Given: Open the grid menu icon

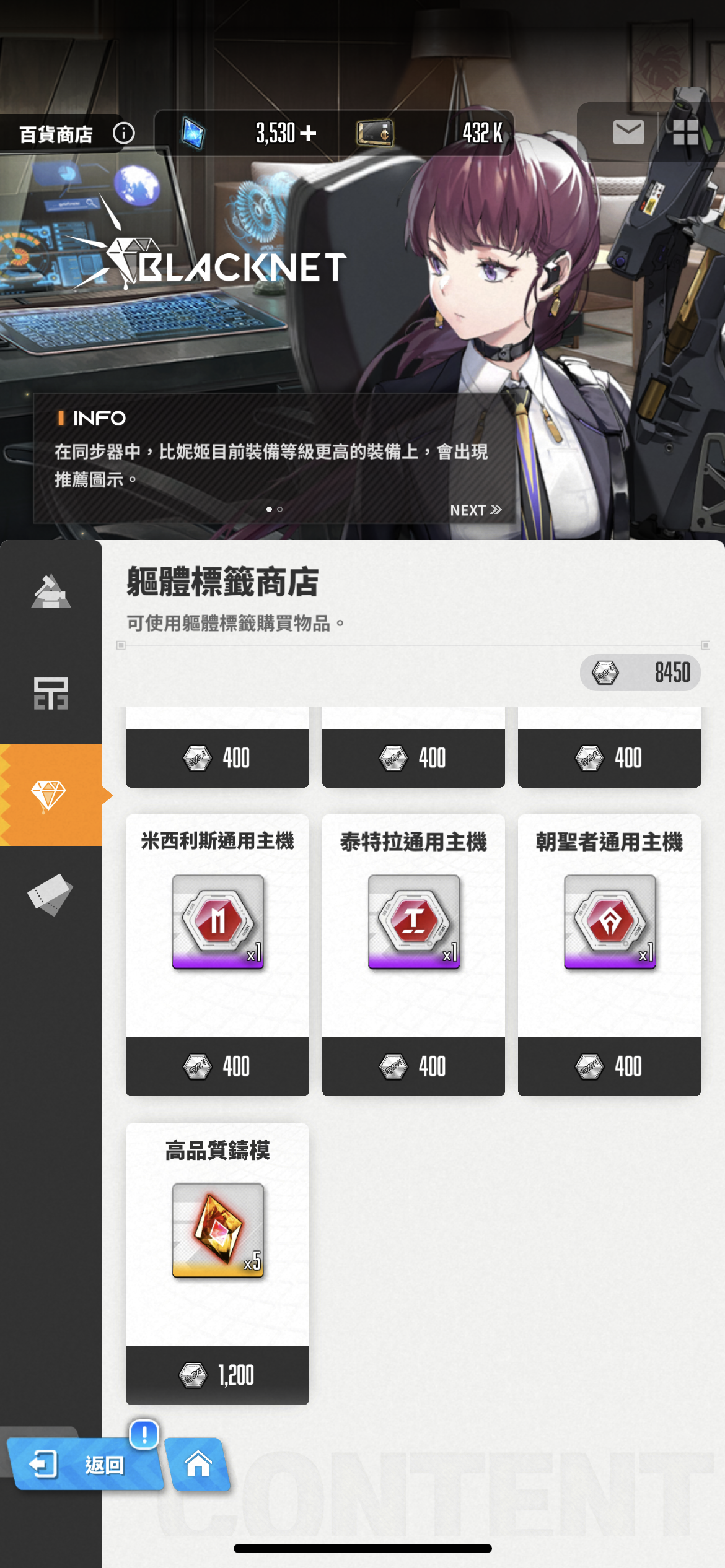Looking at the screenshot, I should click(x=685, y=133).
